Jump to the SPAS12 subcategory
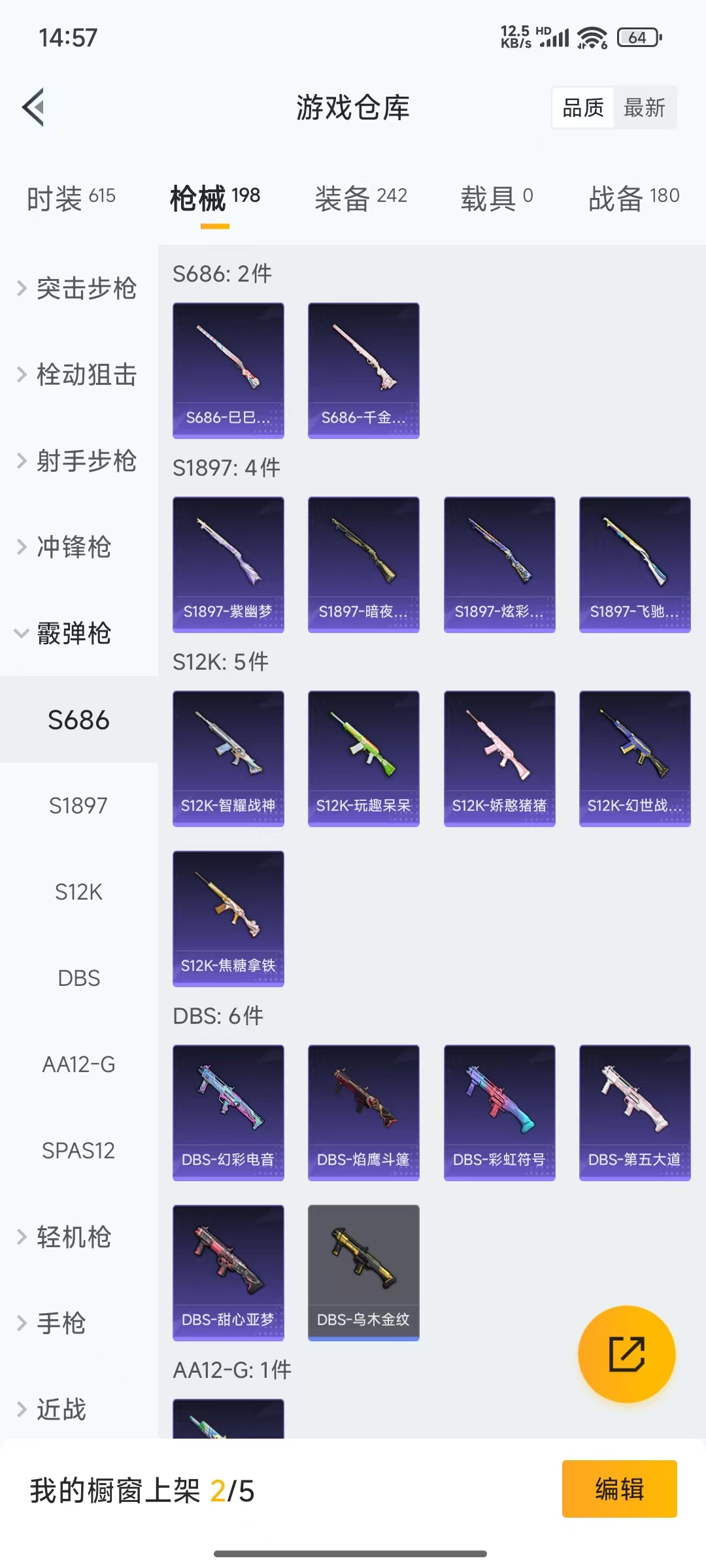The image size is (706, 1568). pyautogui.click(x=78, y=1151)
